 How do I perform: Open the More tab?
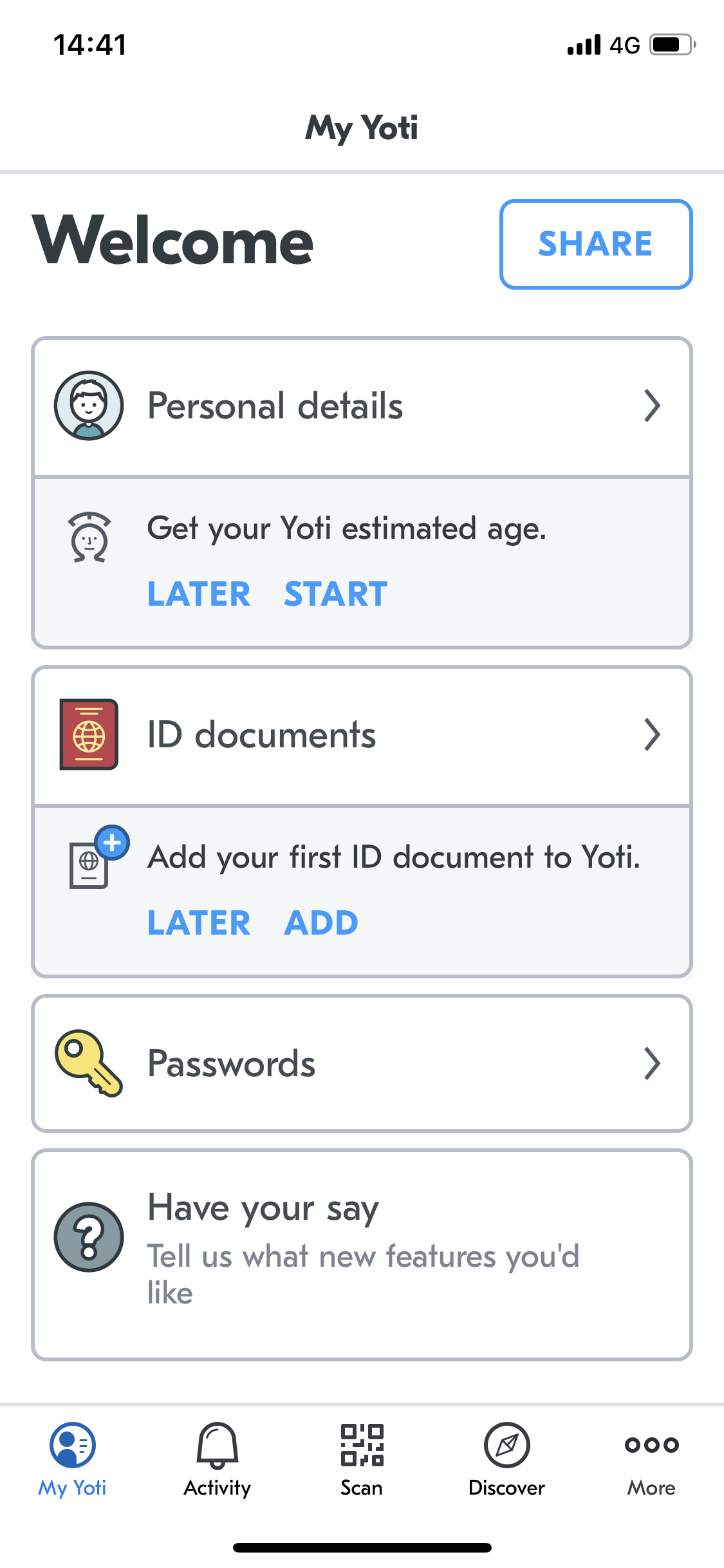coord(651,1460)
